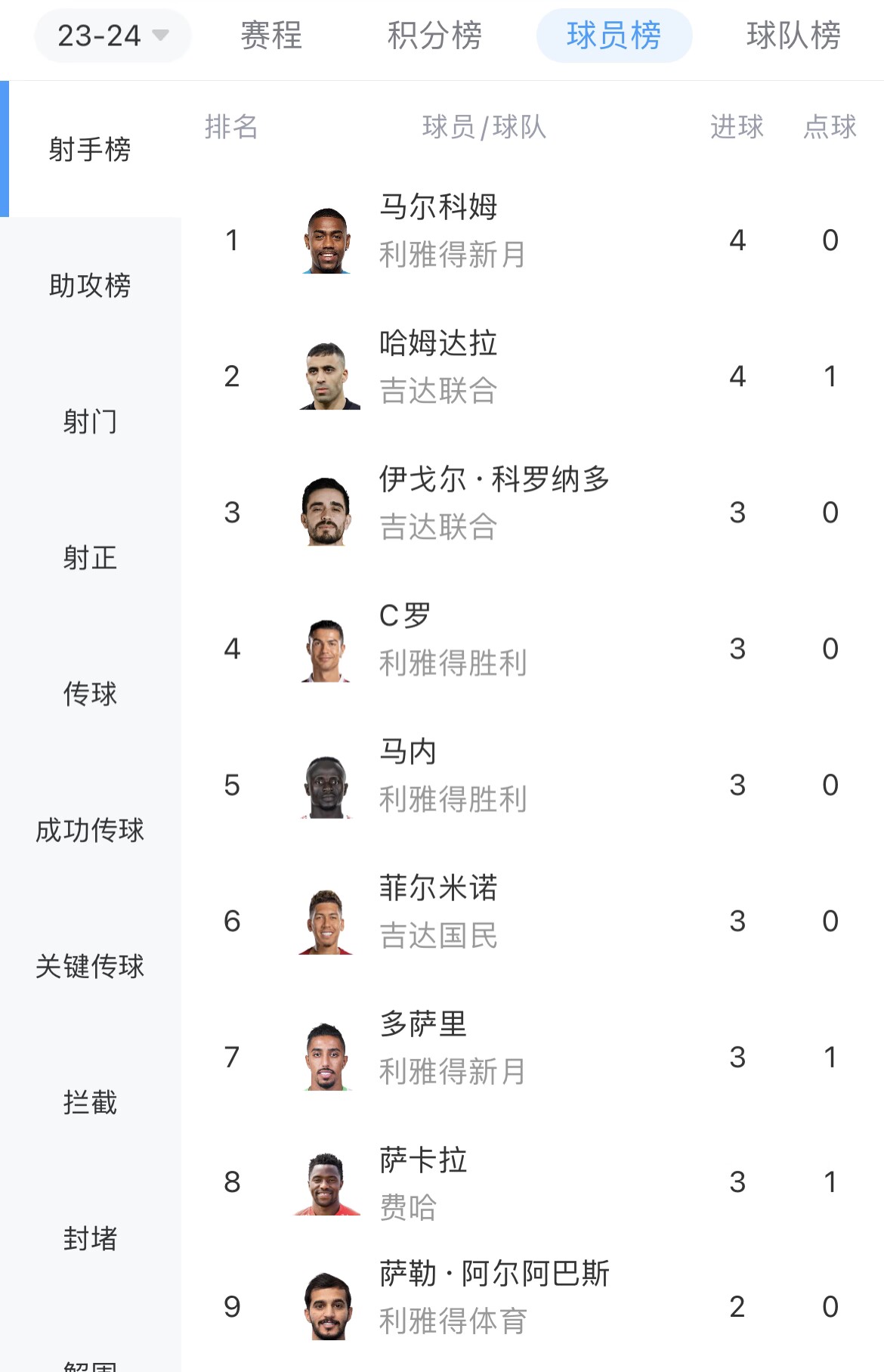Show the 传球 ranking
The width and height of the screenshot is (884, 1372).
(90, 693)
